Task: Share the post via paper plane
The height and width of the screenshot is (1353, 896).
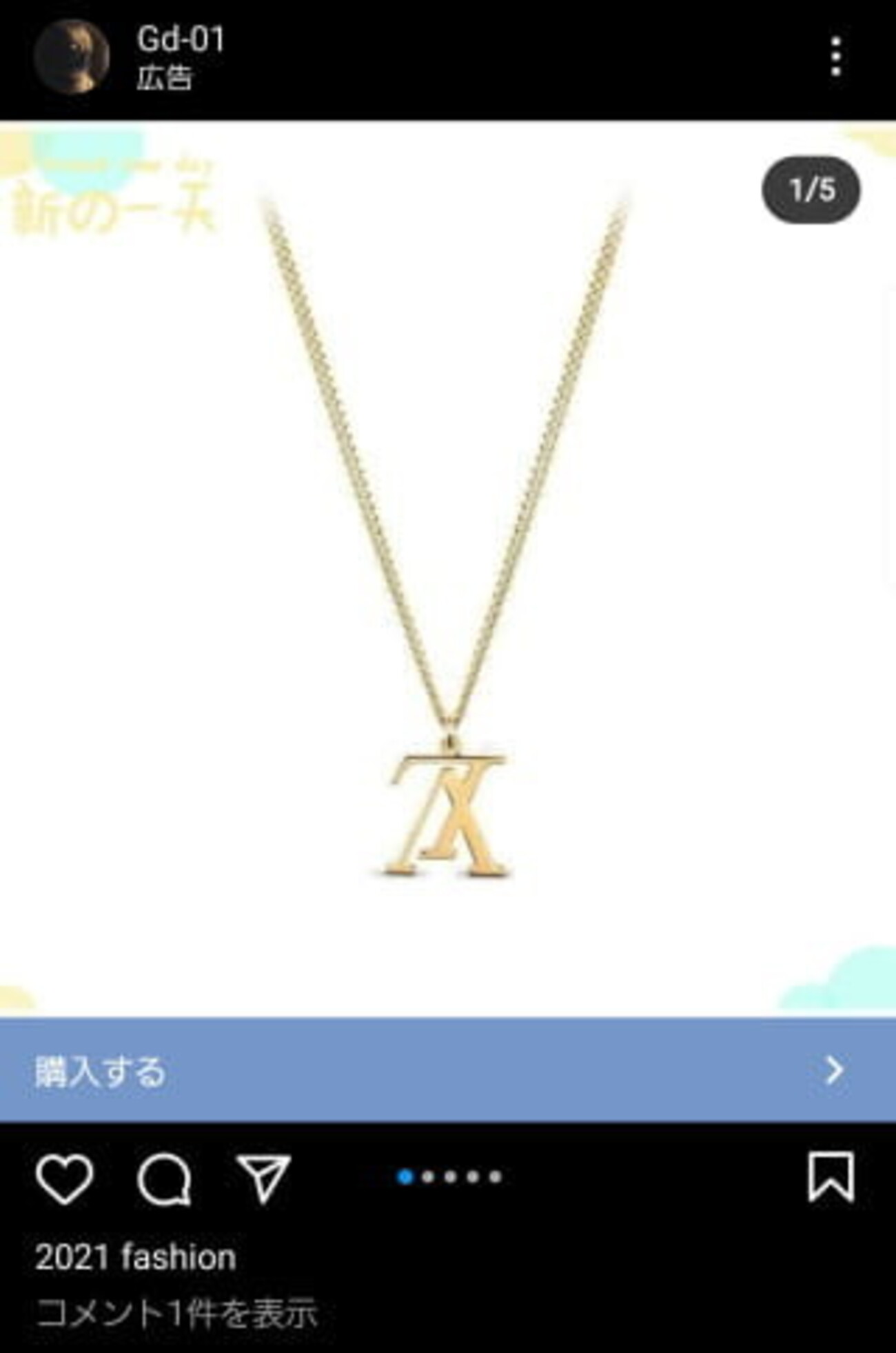Action: pyautogui.click(x=263, y=1179)
